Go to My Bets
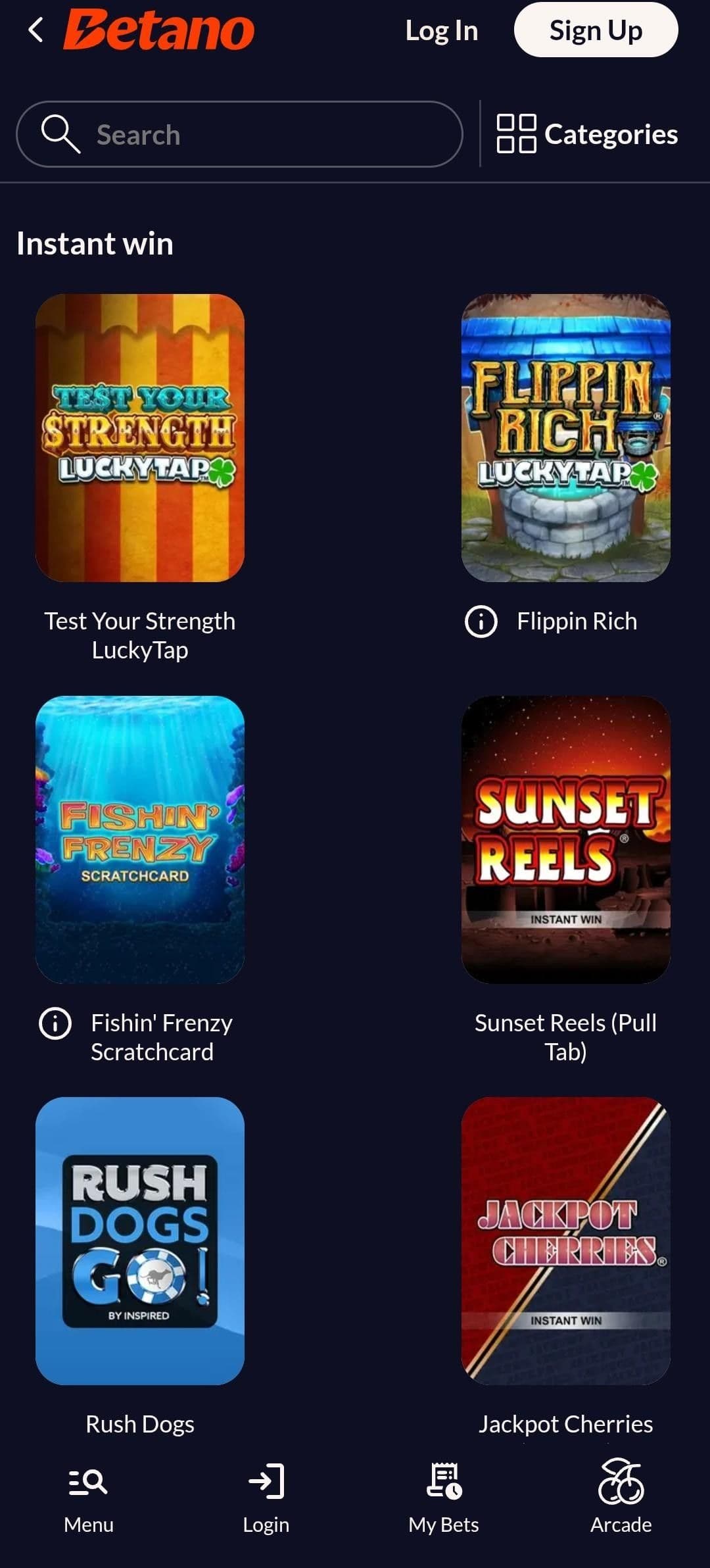Screen dimensions: 710x1568 click(x=444, y=1496)
